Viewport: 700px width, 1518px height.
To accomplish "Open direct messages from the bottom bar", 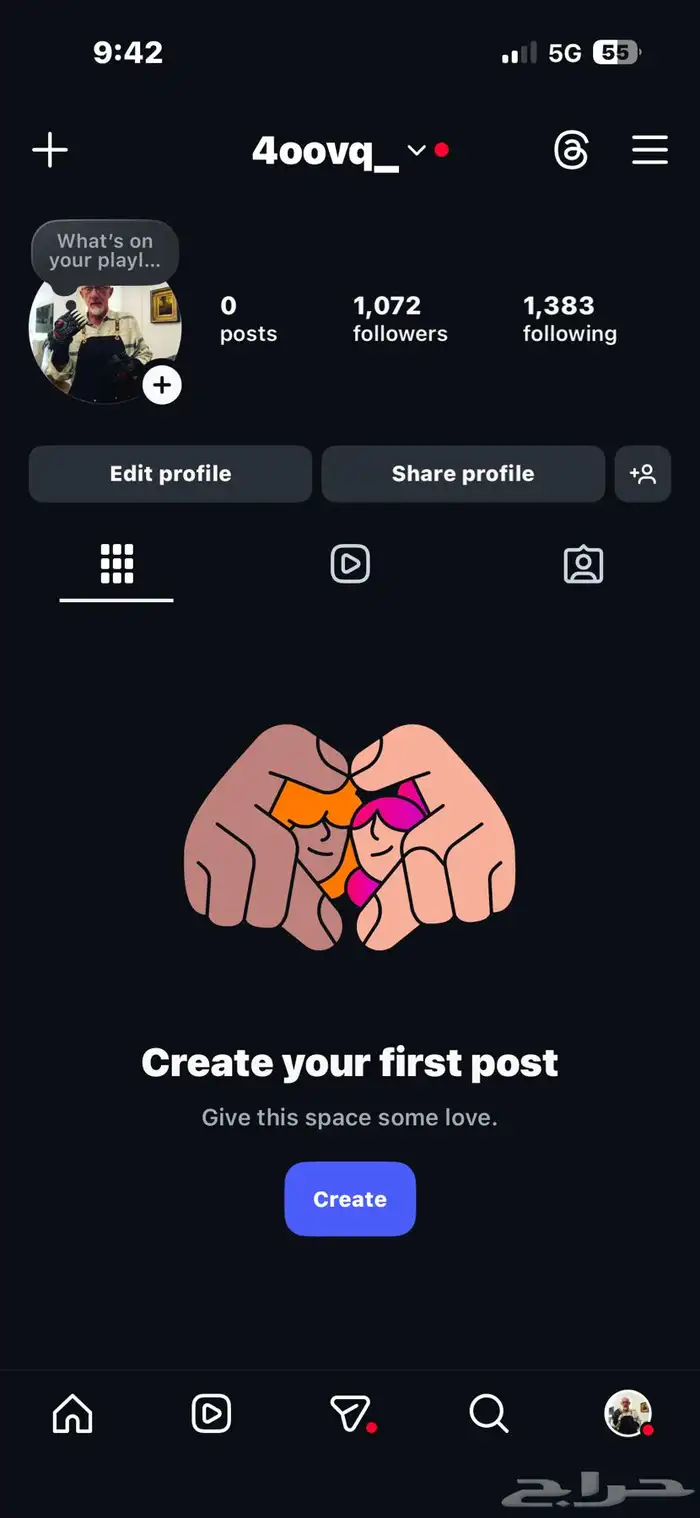I will (350, 1414).
